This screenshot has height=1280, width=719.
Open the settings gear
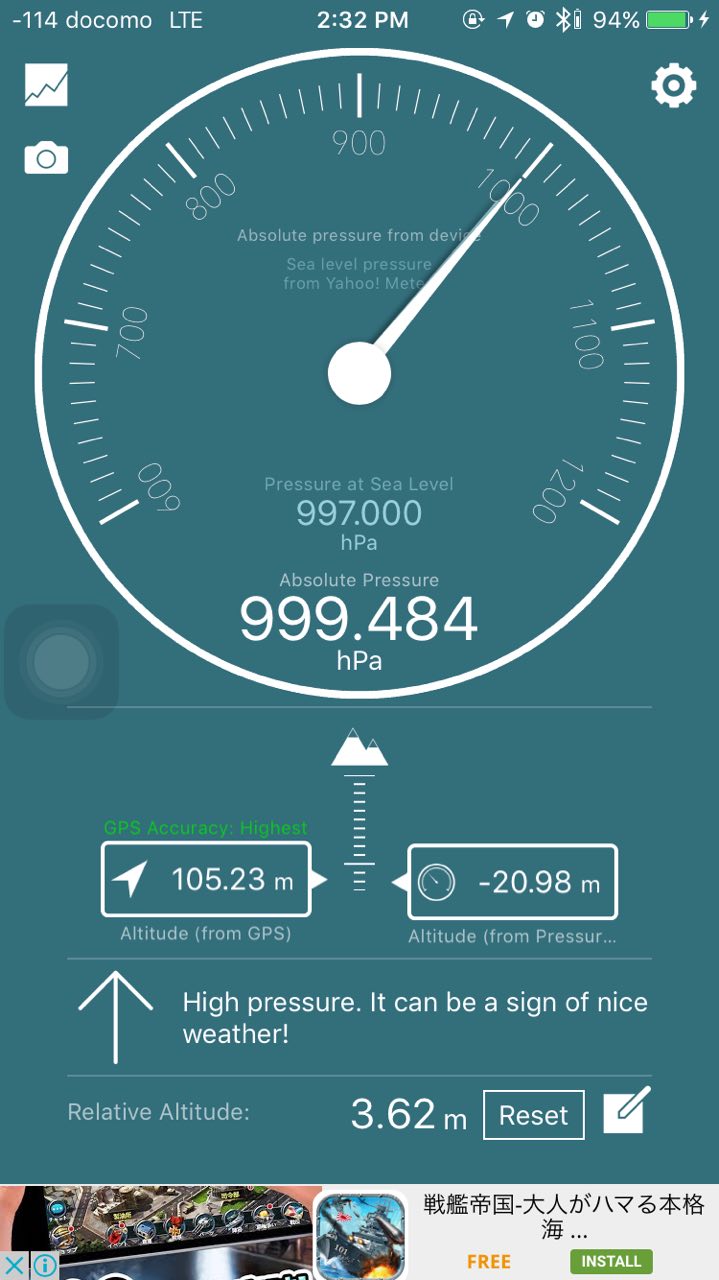[x=673, y=87]
